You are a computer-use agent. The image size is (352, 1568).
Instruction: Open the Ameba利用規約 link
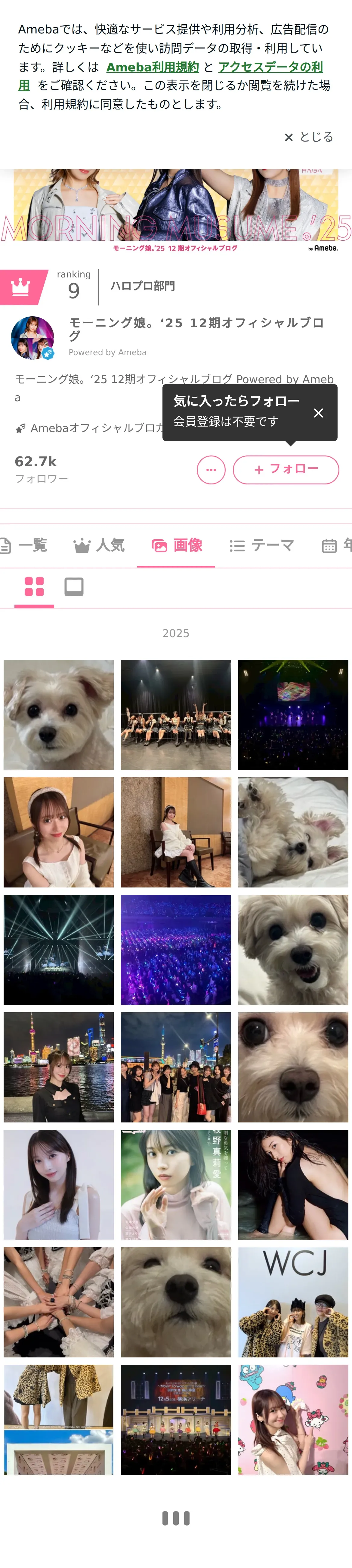point(153,67)
